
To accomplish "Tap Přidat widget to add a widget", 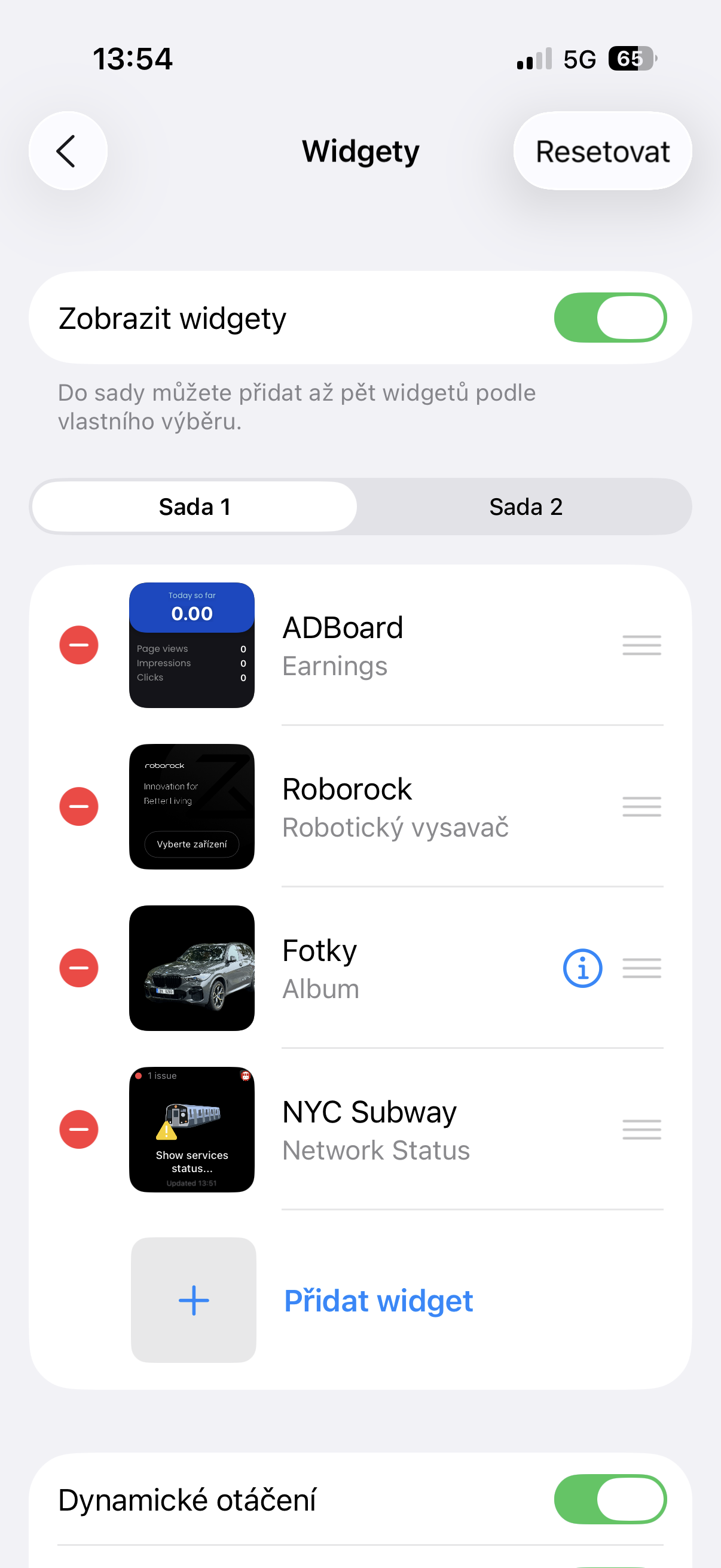I will 378,1301.
